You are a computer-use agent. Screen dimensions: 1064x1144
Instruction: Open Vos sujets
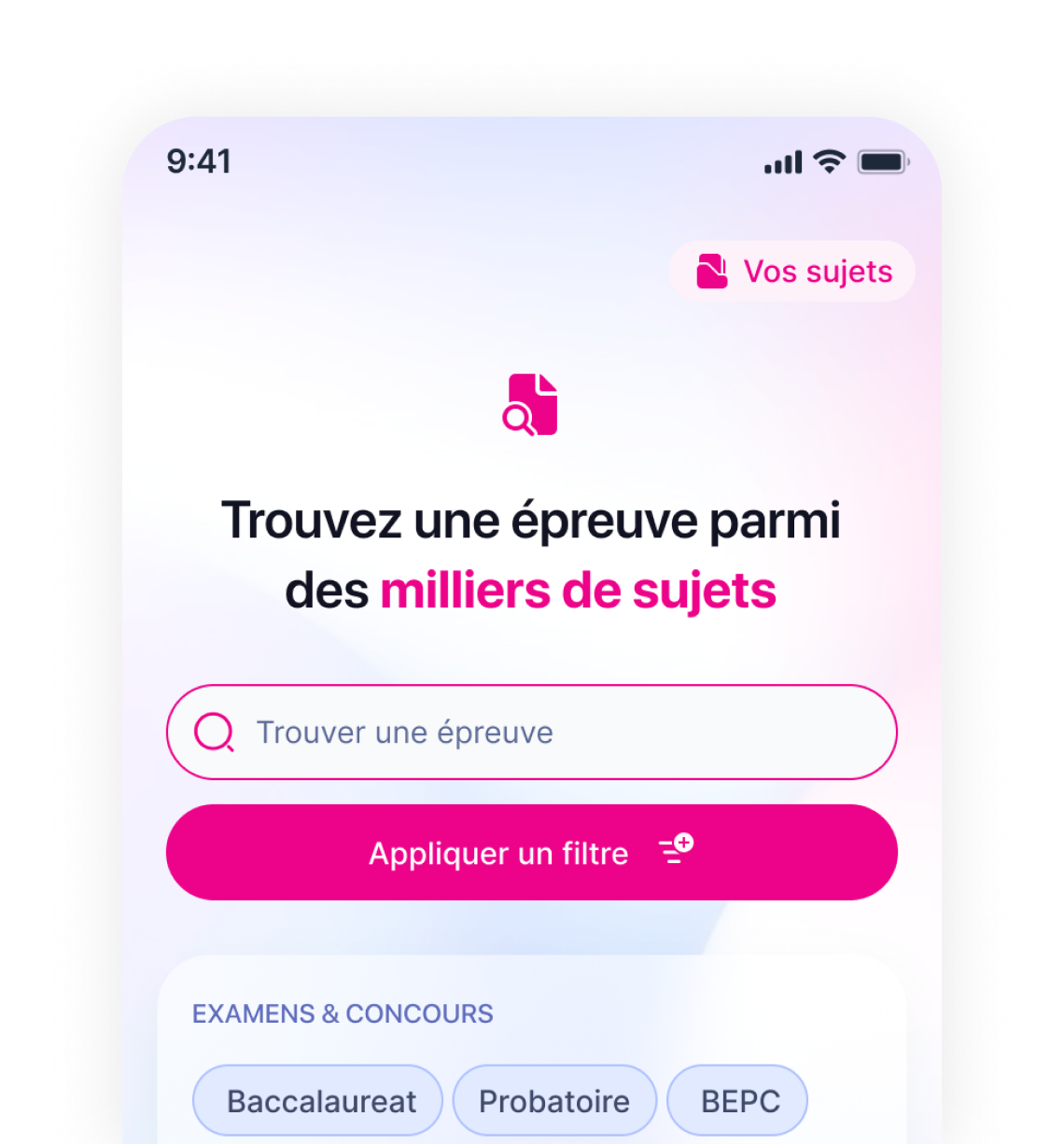[x=792, y=272]
